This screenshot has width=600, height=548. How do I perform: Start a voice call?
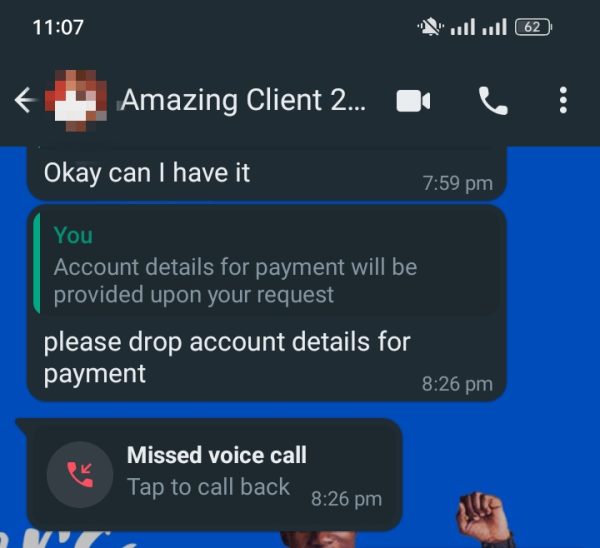[x=493, y=101]
